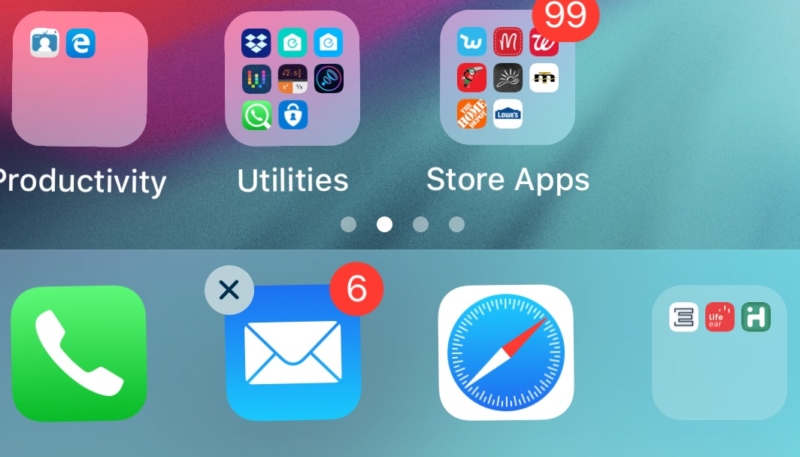Tap the home screen page dots
800x457 pixels.
[402, 224]
